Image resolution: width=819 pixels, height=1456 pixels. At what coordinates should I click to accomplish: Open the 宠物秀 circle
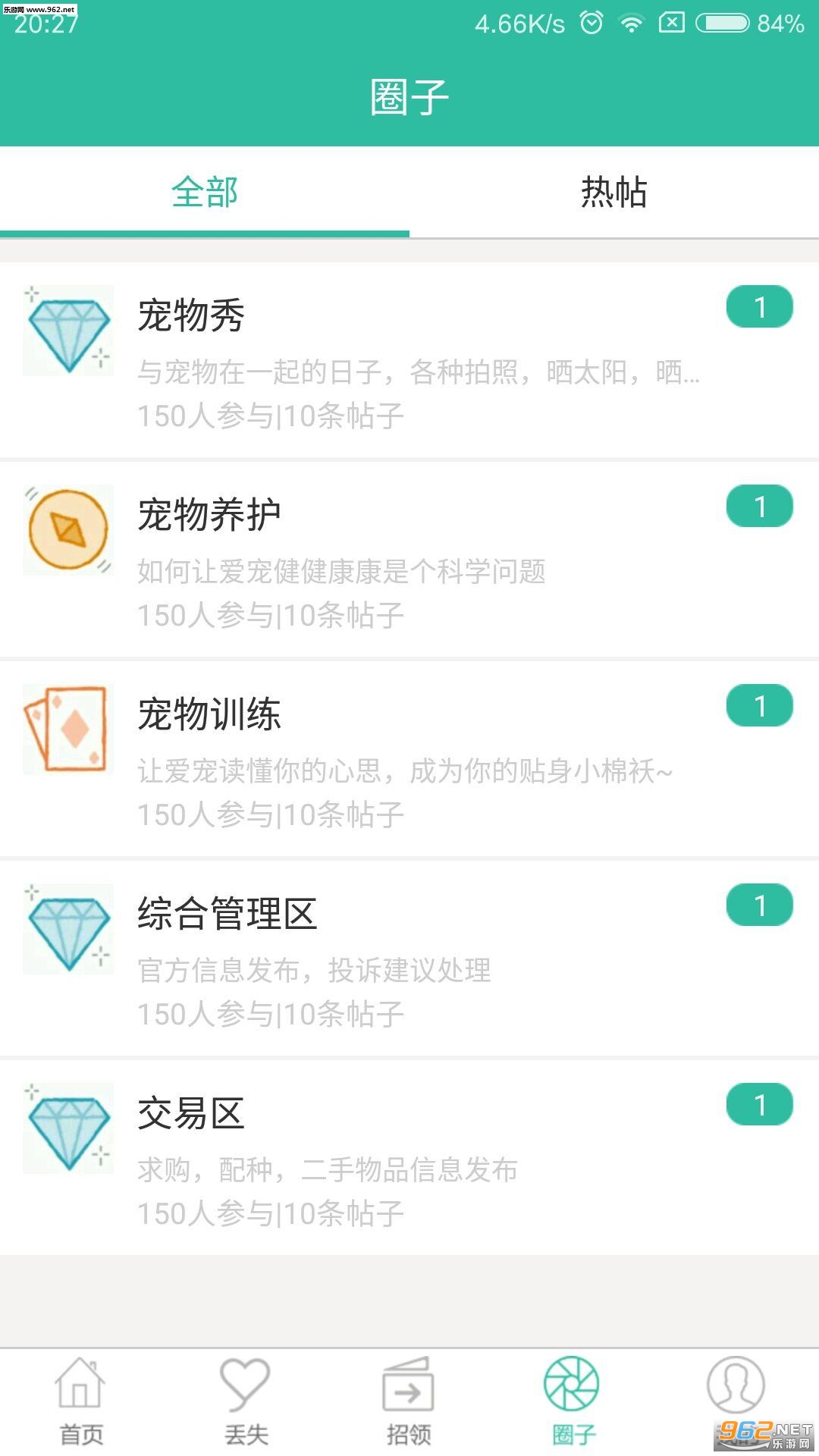pyautogui.click(x=409, y=359)
